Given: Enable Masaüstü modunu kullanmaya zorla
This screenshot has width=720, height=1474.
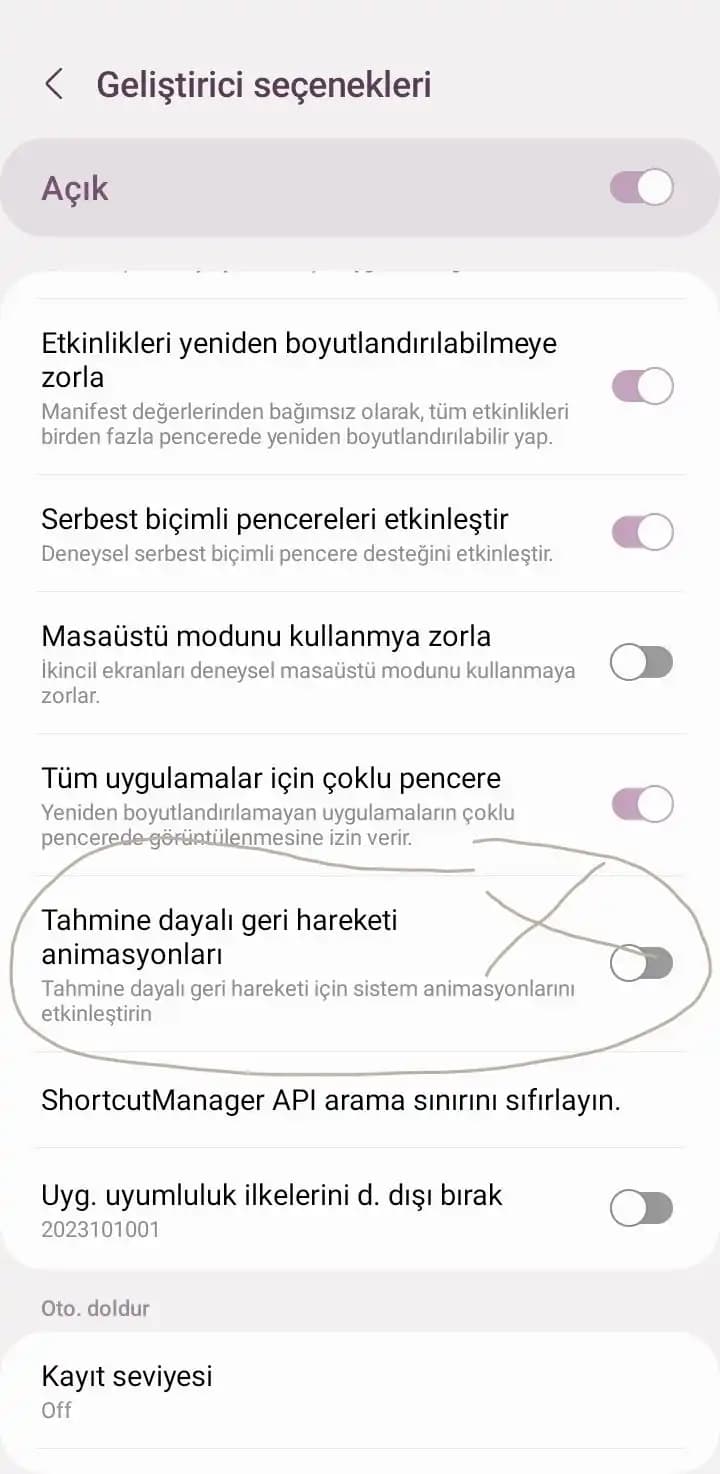Looking at the screenshot, I should tap(641, 662).
